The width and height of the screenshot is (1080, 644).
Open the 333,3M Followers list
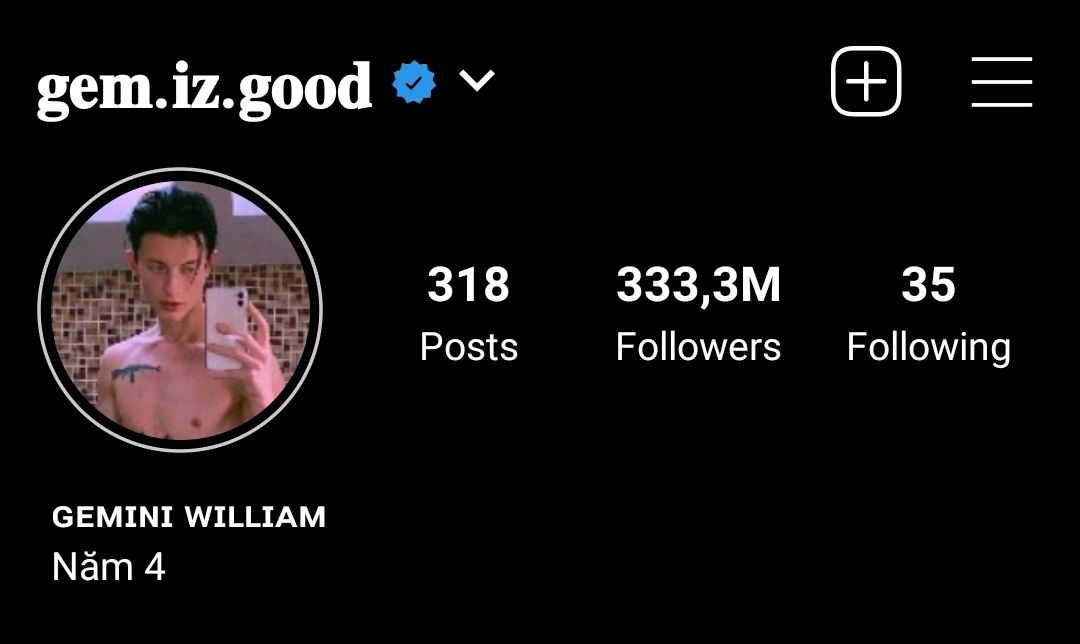pos(698,313)
